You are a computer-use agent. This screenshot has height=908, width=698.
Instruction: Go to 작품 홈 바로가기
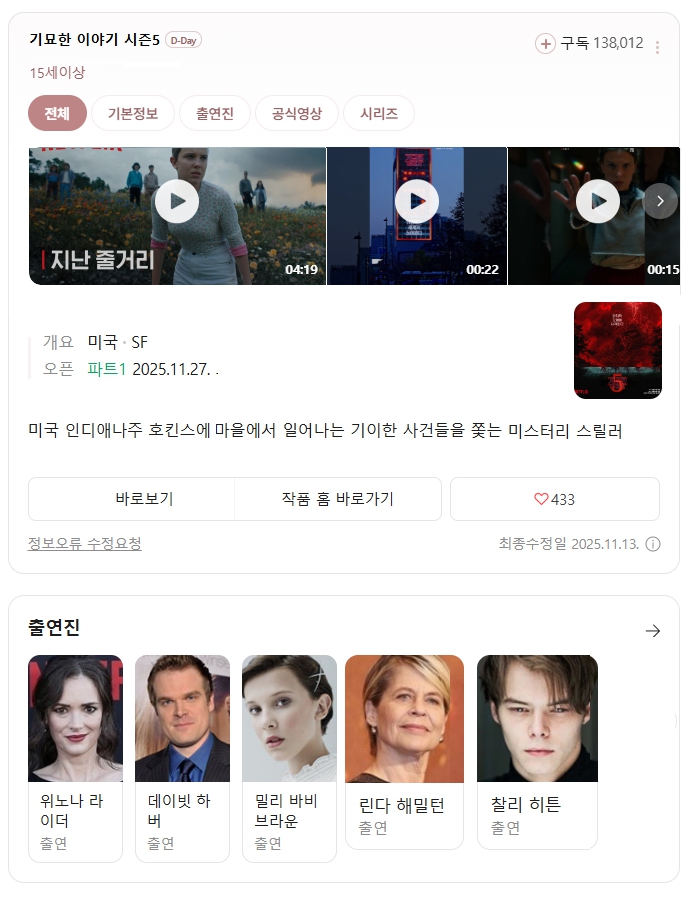coord(338,499)
